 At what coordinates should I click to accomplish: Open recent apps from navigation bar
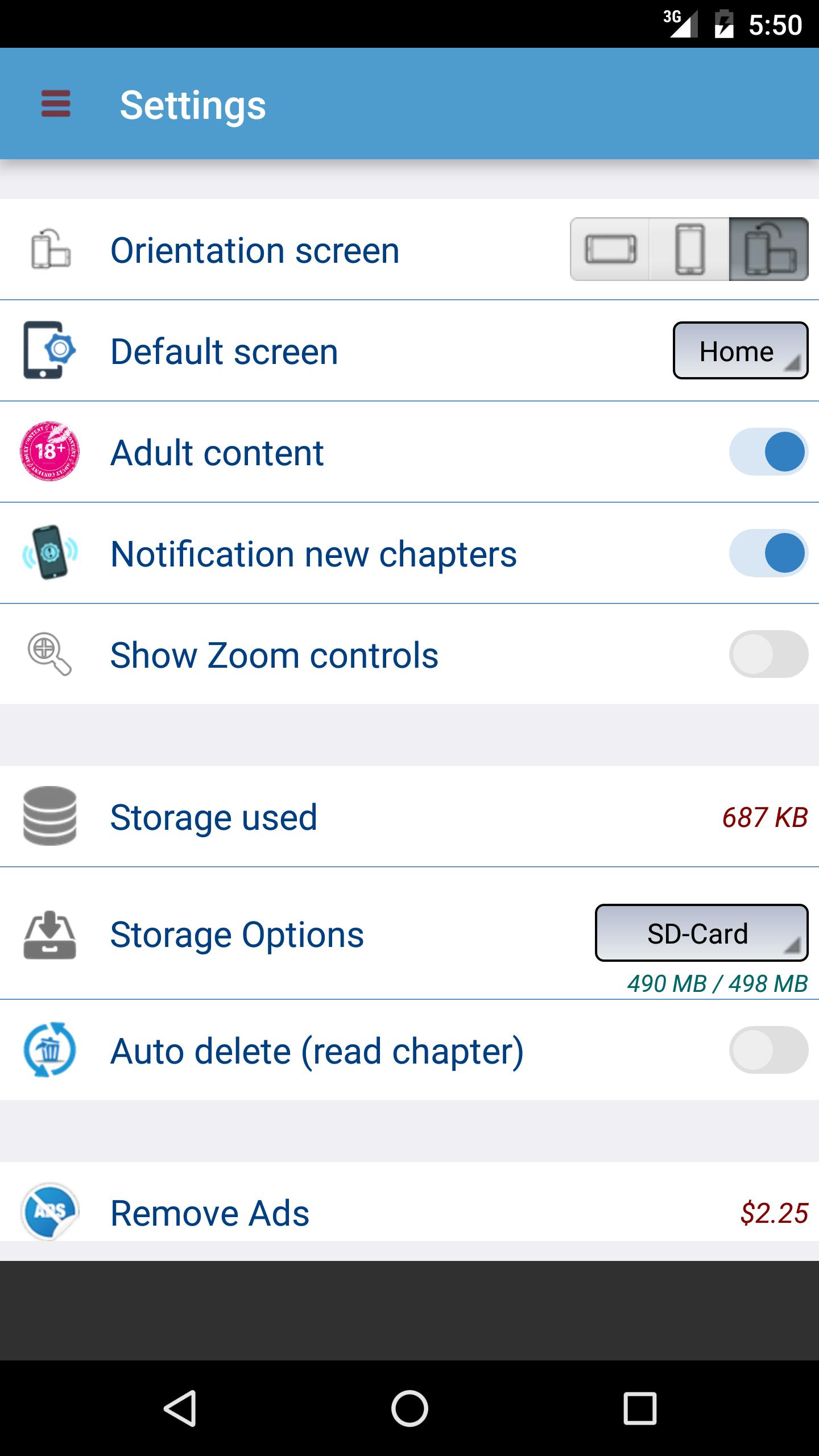[640, 1408]
